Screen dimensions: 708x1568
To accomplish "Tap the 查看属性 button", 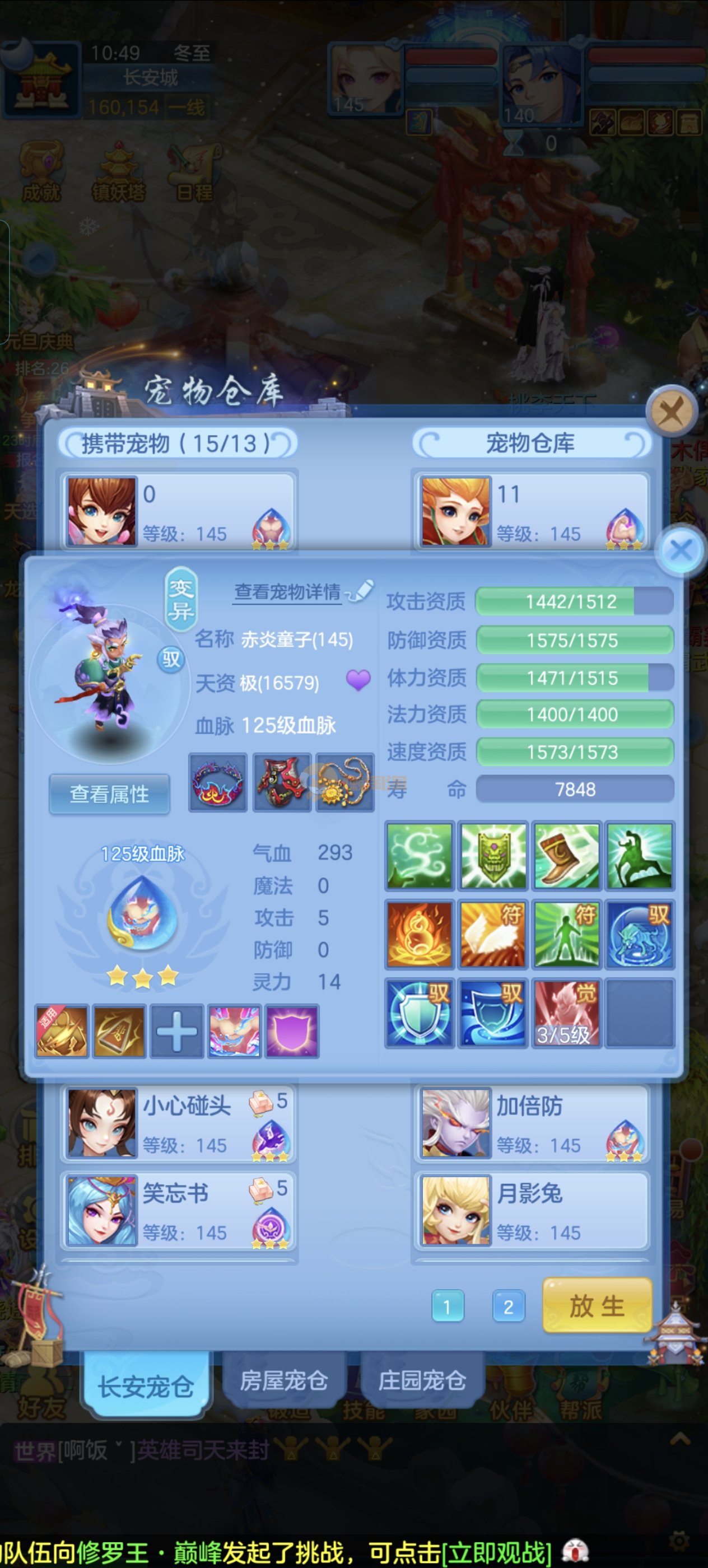I will click(110, 794).
